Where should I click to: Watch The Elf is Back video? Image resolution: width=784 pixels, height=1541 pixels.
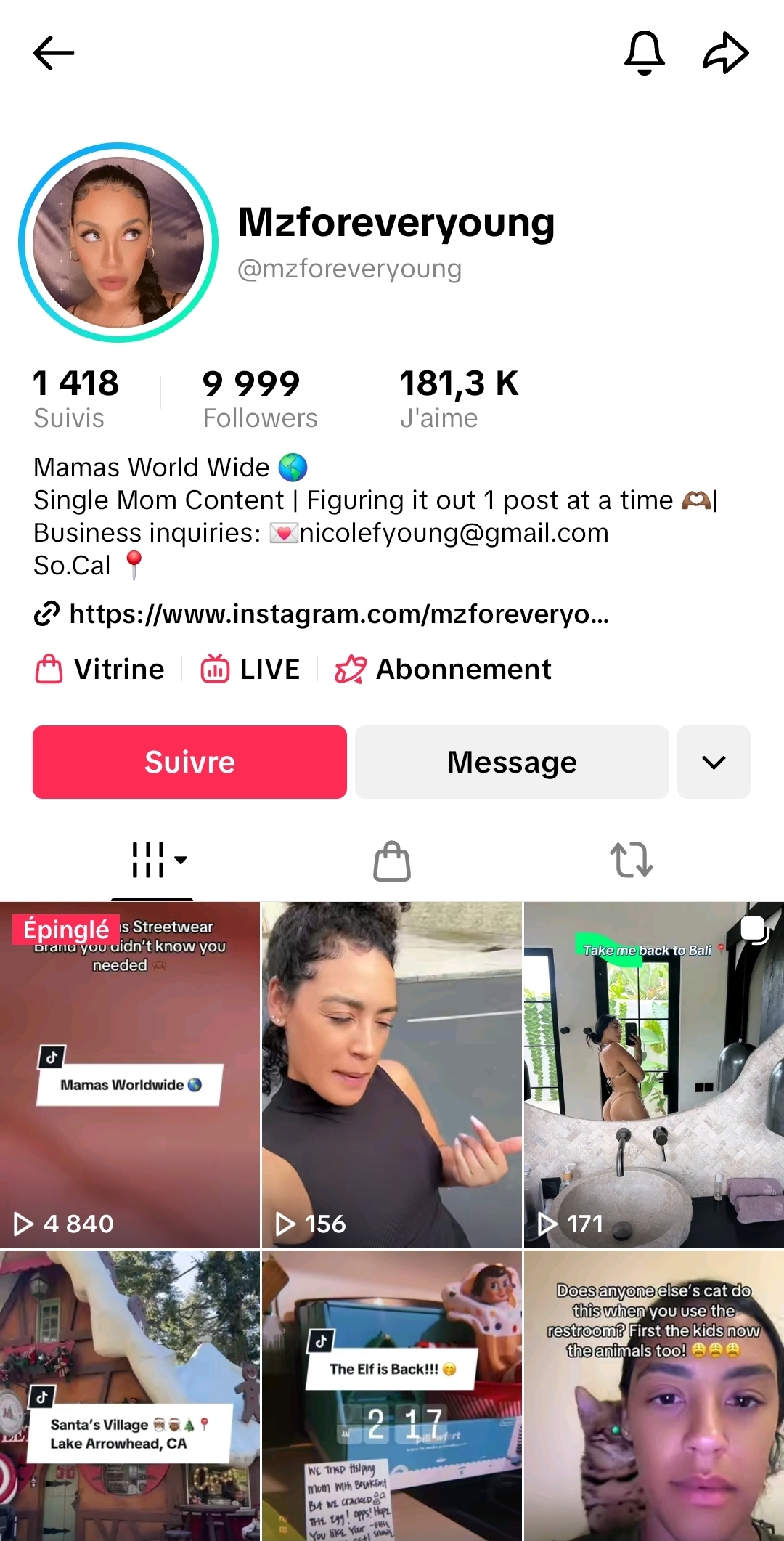392,1394
